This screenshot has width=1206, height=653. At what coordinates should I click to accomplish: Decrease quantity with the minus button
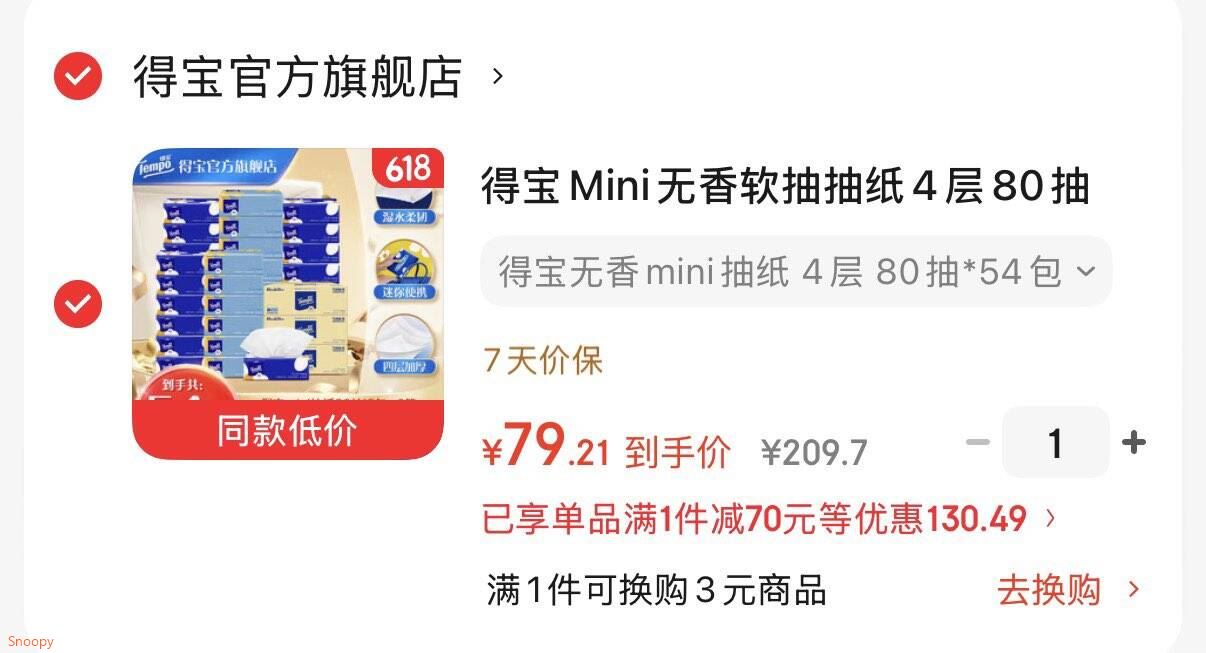[977, 442]
